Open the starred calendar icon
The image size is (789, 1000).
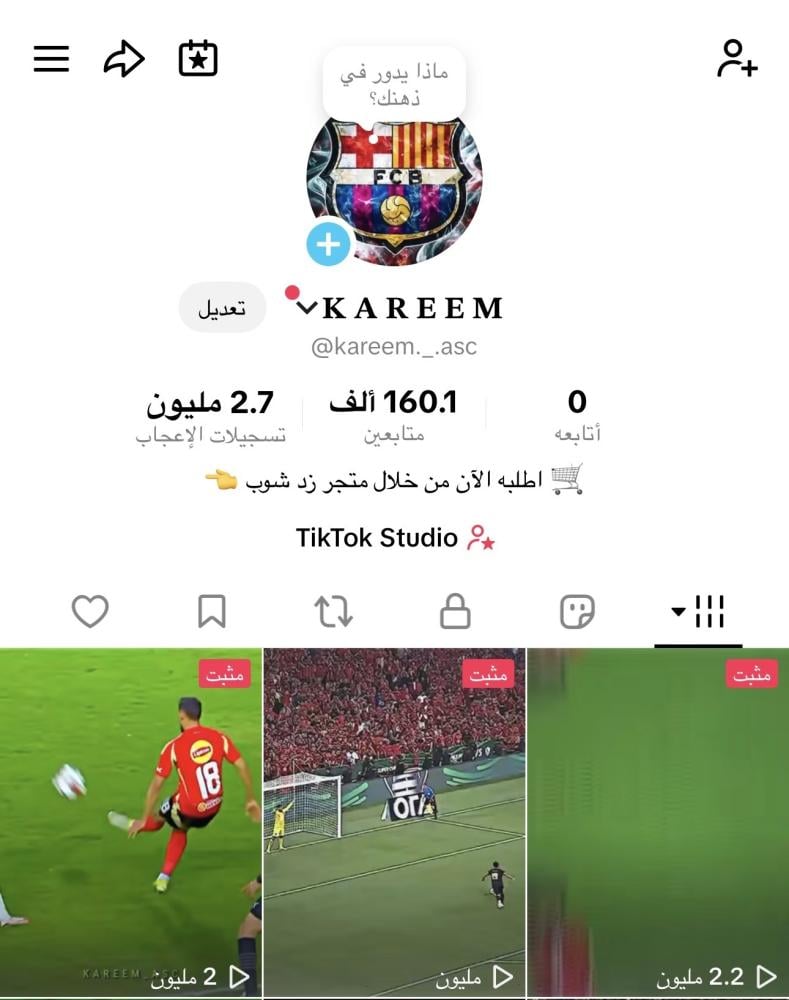click(198, 59)
